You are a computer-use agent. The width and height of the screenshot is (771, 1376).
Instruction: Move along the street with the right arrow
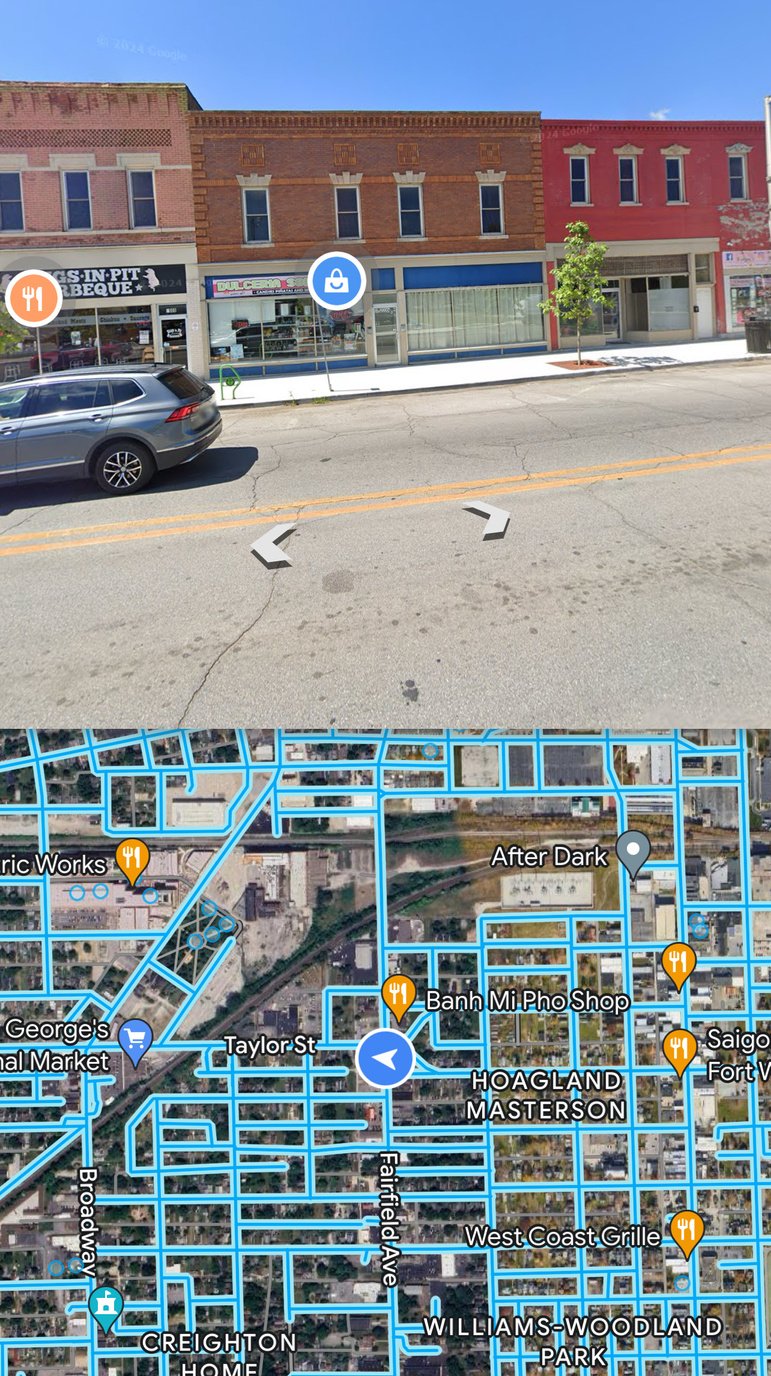(x=488, y=520)
